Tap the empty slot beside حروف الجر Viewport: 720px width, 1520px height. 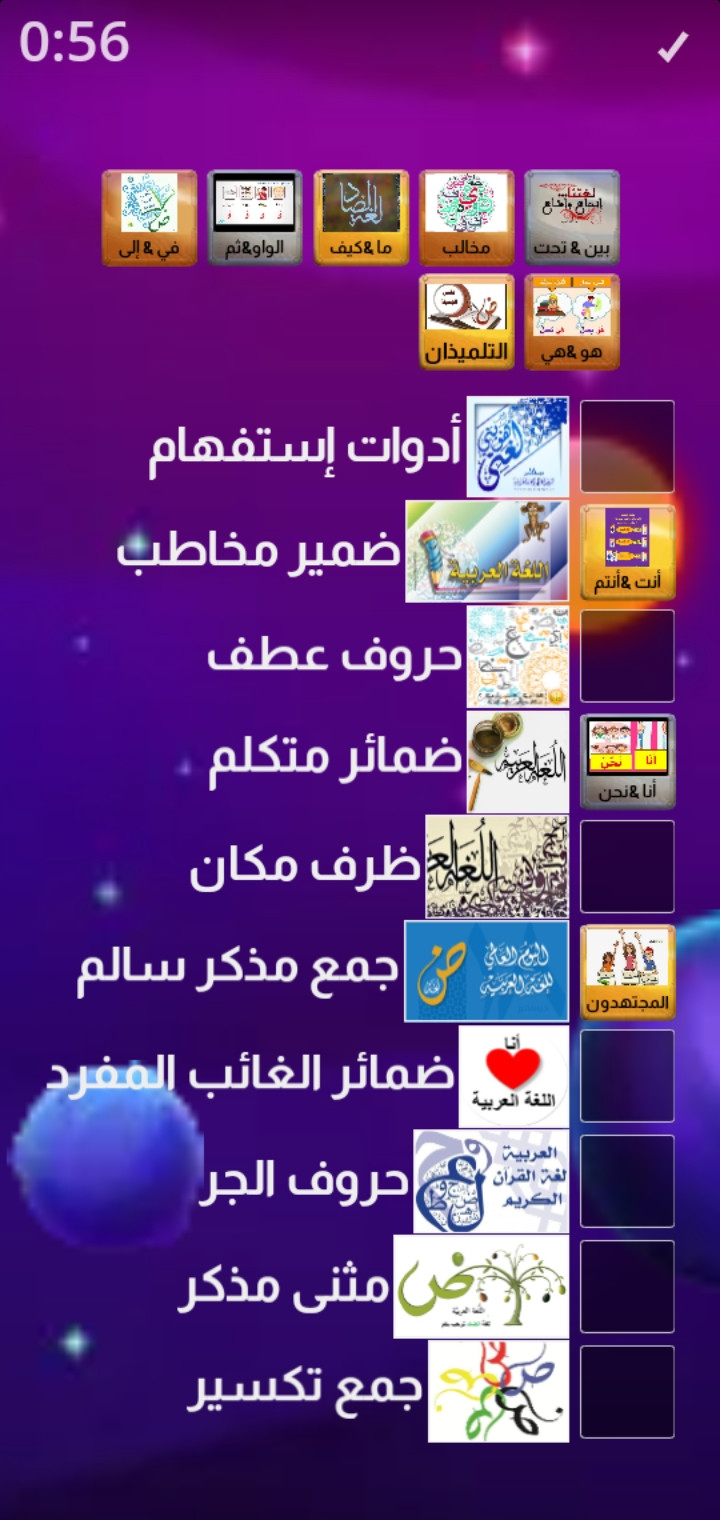[628, 1182]
